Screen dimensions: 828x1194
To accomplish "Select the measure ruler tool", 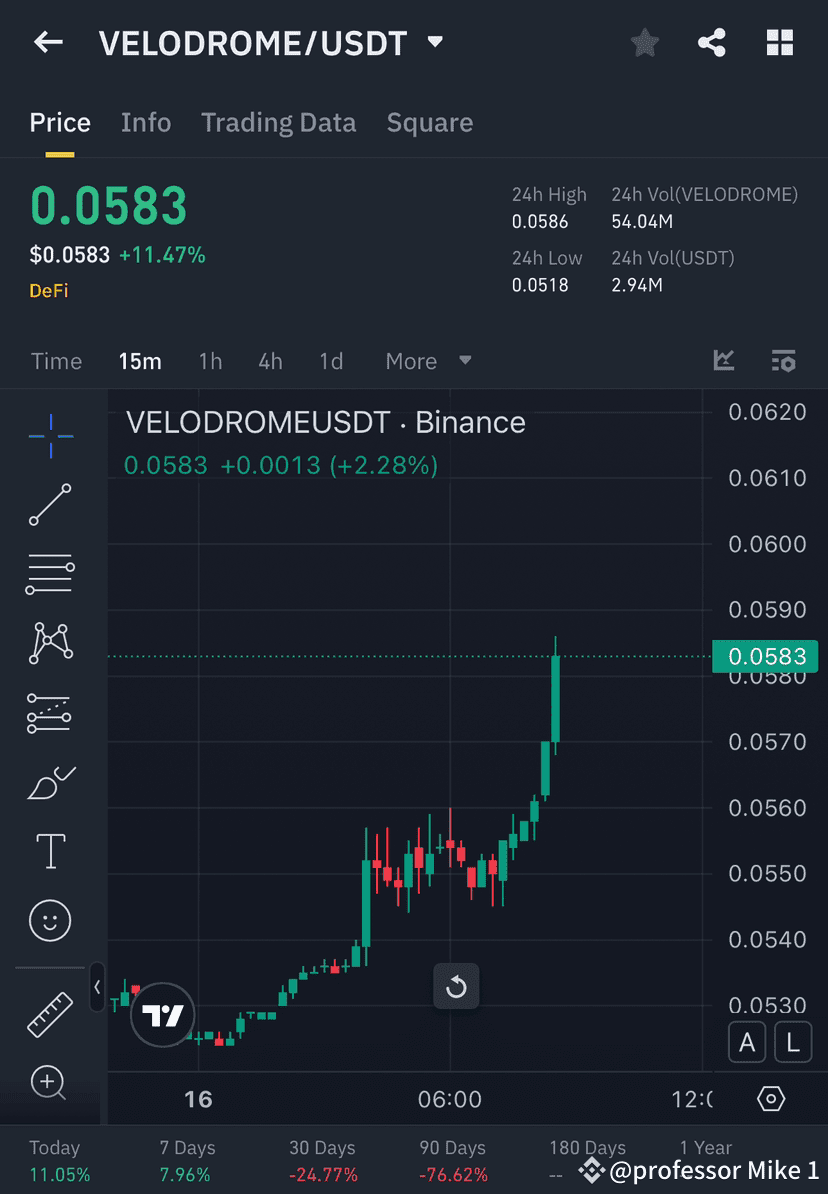I will [50, 1013].
